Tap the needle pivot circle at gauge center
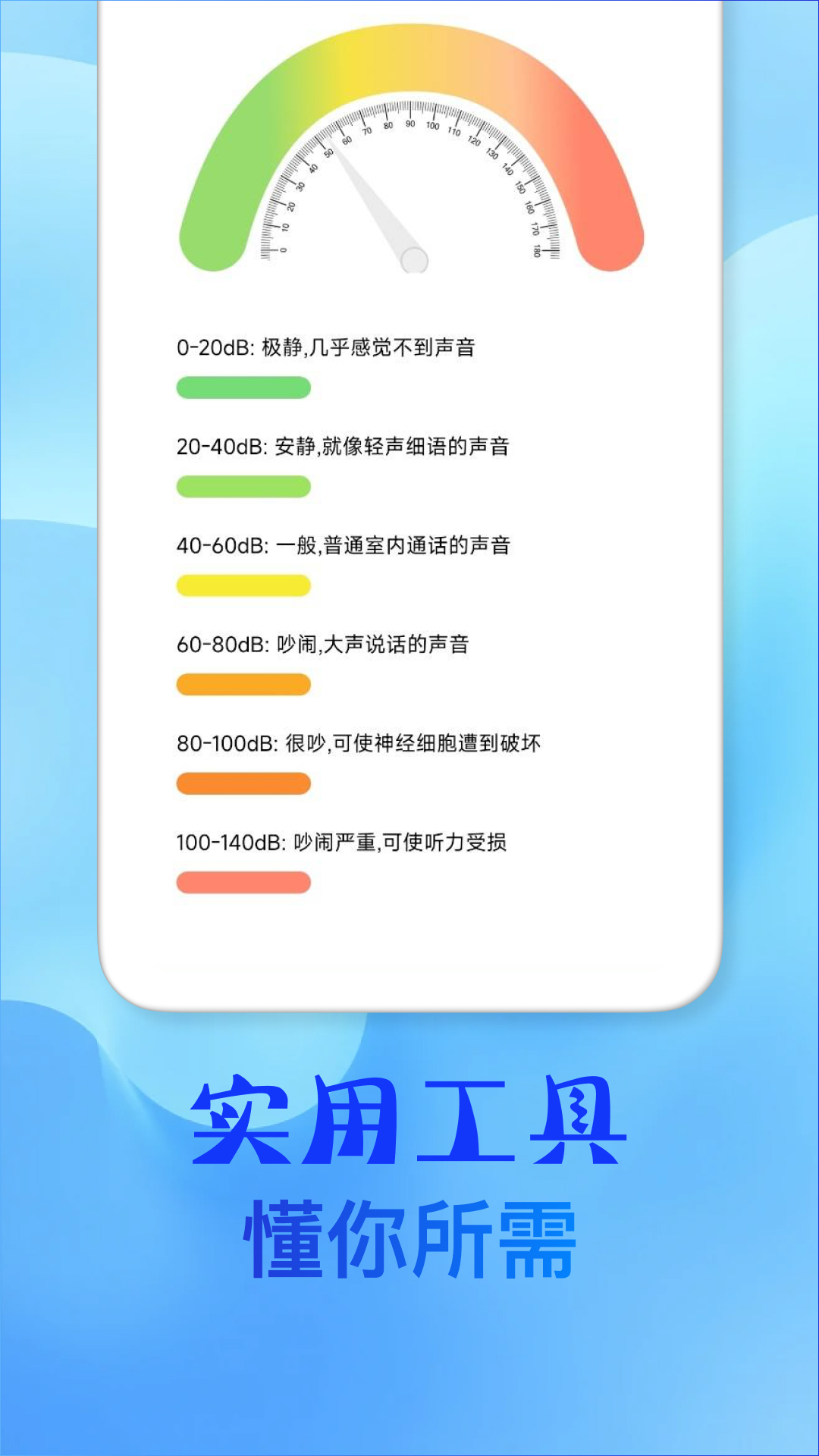Image resolution: width=819 pixels, height=1456 pixels. coord(413,259)
